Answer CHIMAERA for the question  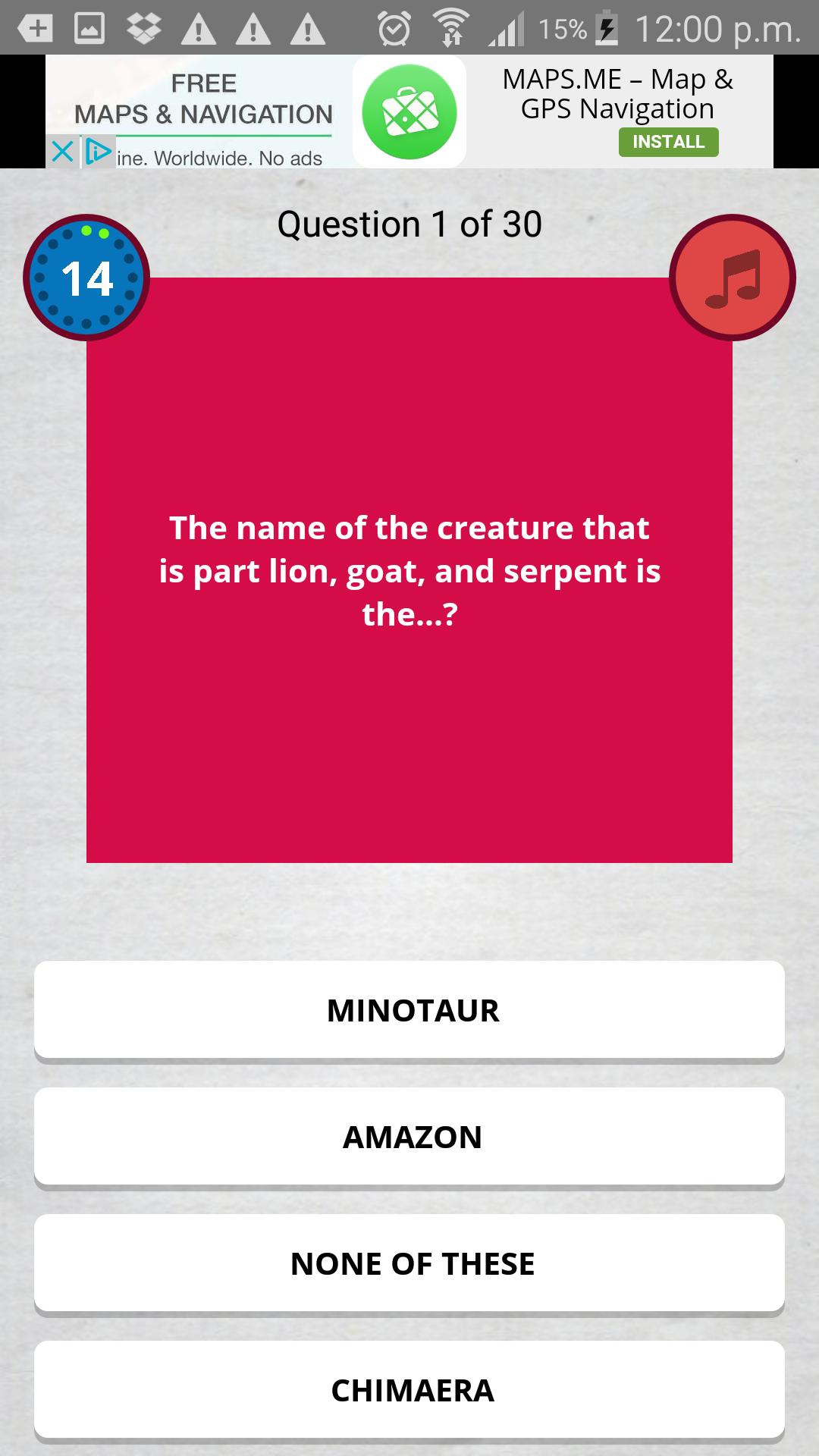[x=409, y=1390]
